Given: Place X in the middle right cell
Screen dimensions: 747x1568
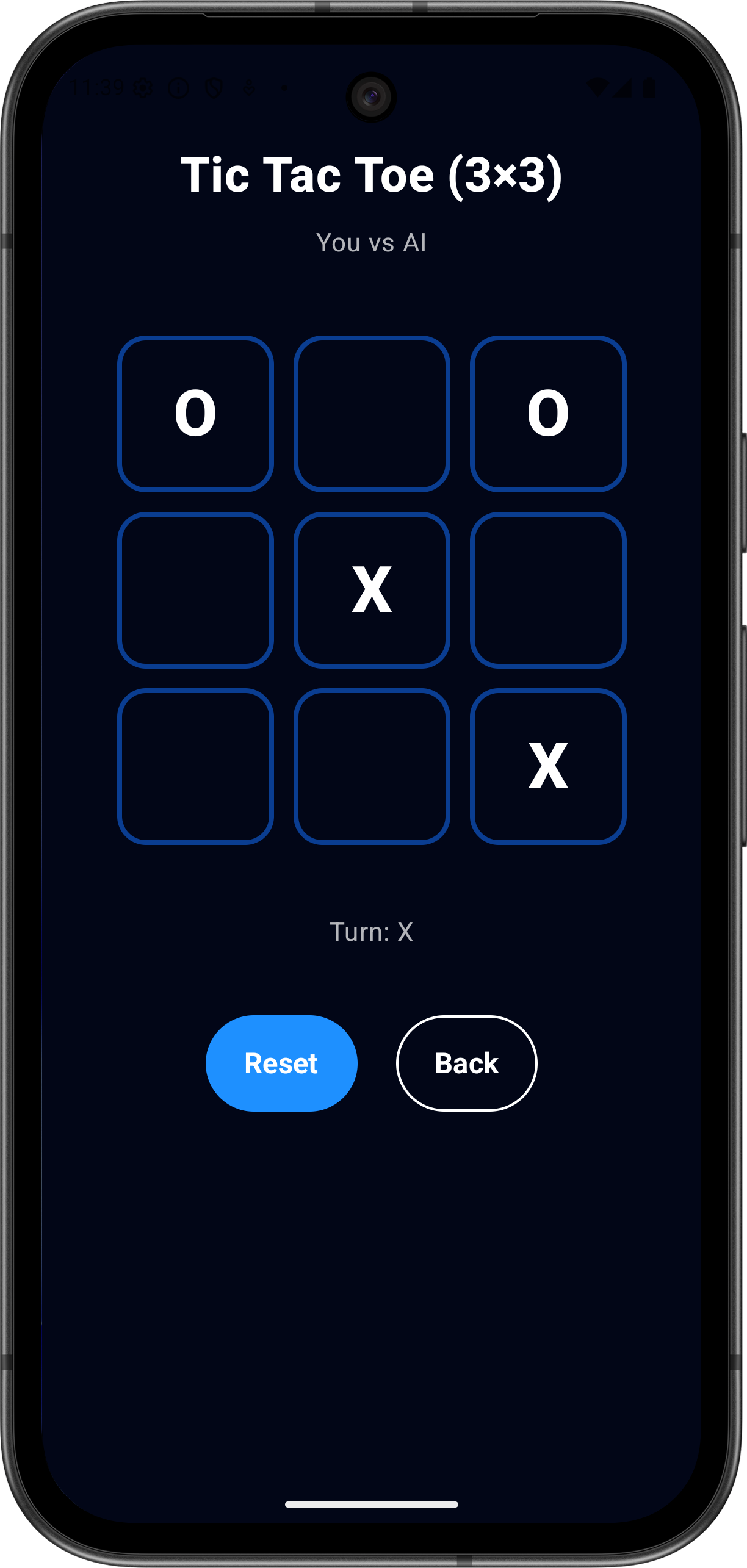Looking at the screenshot, I should (548, 590).
